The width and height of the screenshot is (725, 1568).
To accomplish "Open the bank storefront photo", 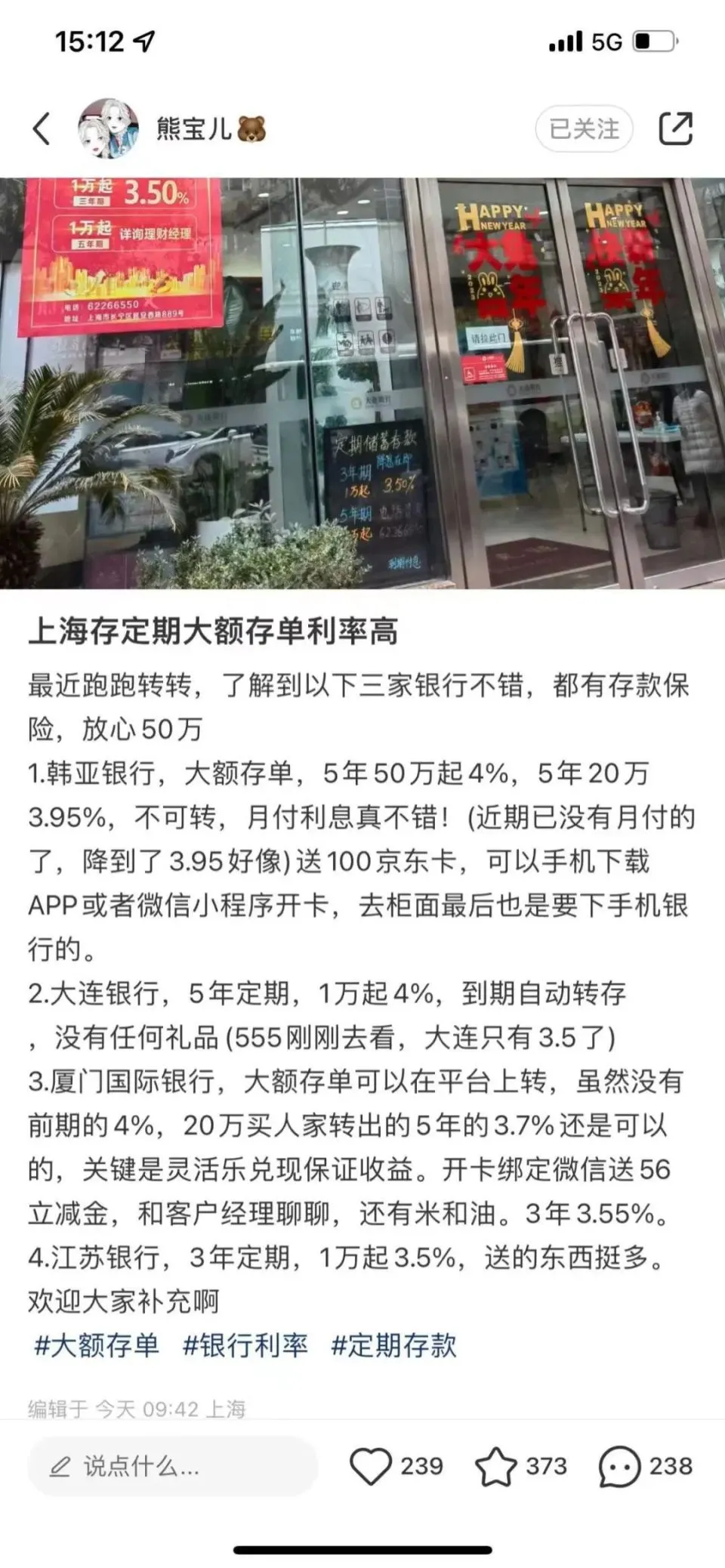I will click(x=362, y=383).
